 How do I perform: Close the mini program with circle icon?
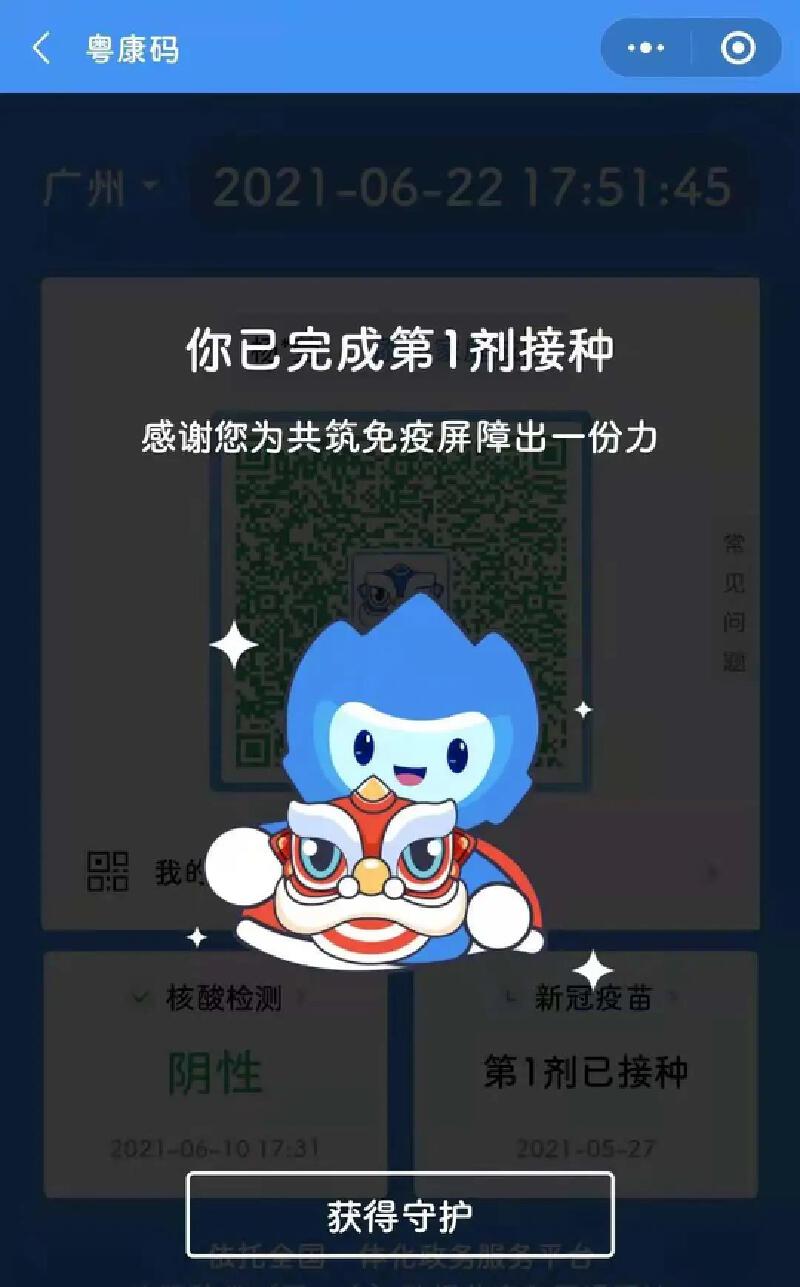(x=738, y=48)
